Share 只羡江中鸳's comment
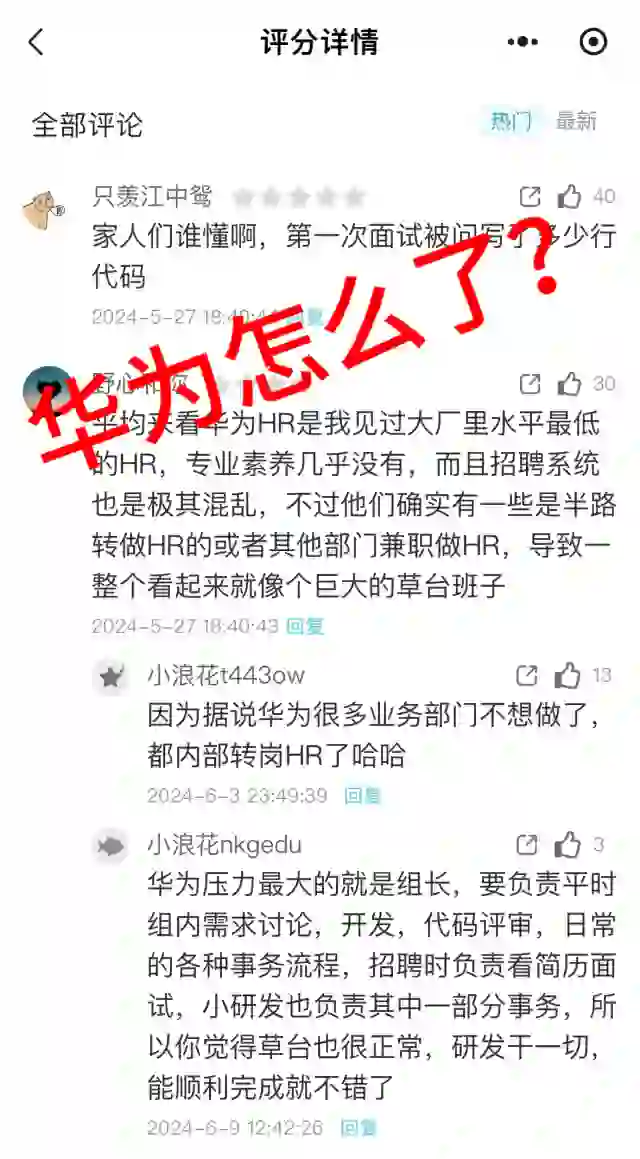 (530, 196)
